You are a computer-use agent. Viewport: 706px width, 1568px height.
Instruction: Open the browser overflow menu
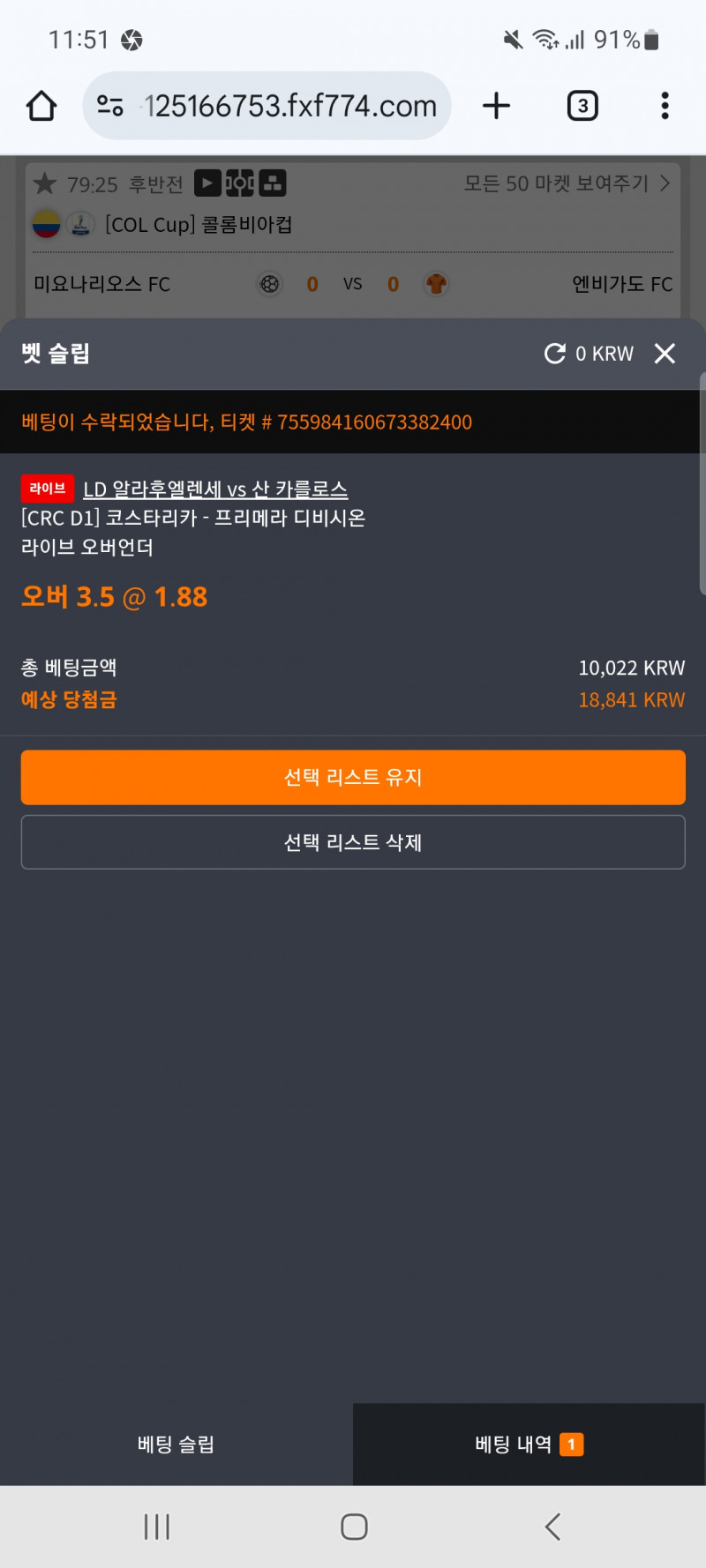tap(665, 106)
